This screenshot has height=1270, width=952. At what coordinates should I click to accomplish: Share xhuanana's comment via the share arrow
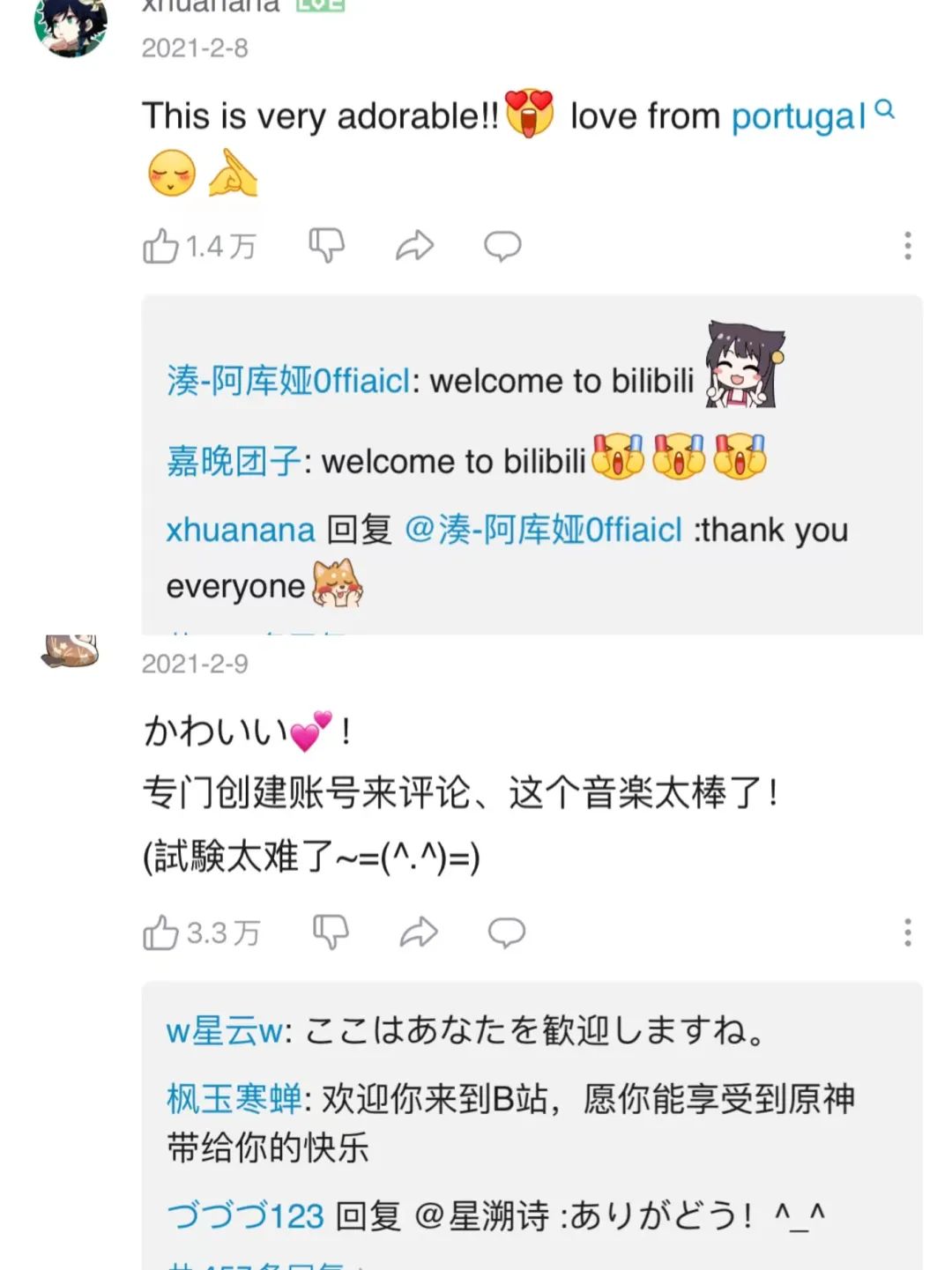415,245
